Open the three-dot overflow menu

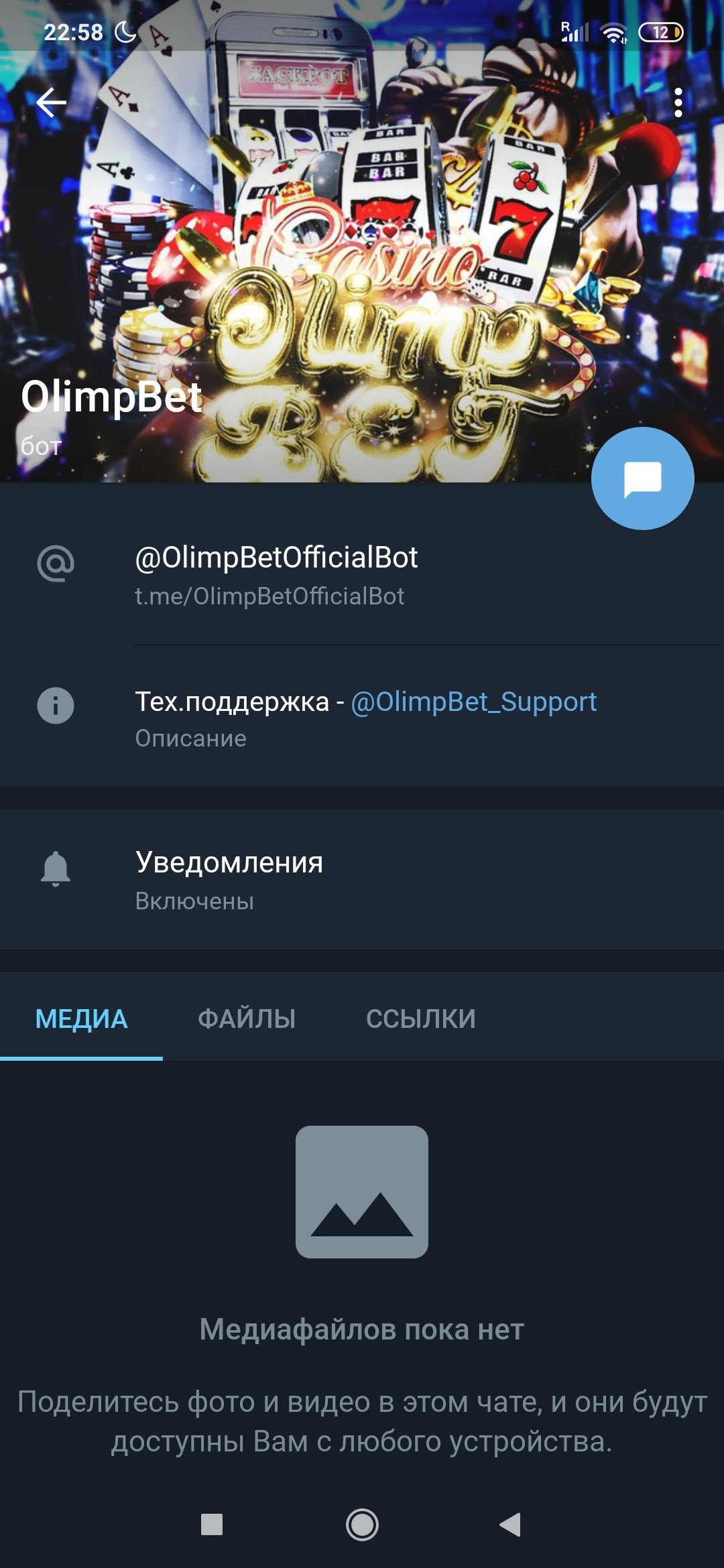(x=678, y=103)
